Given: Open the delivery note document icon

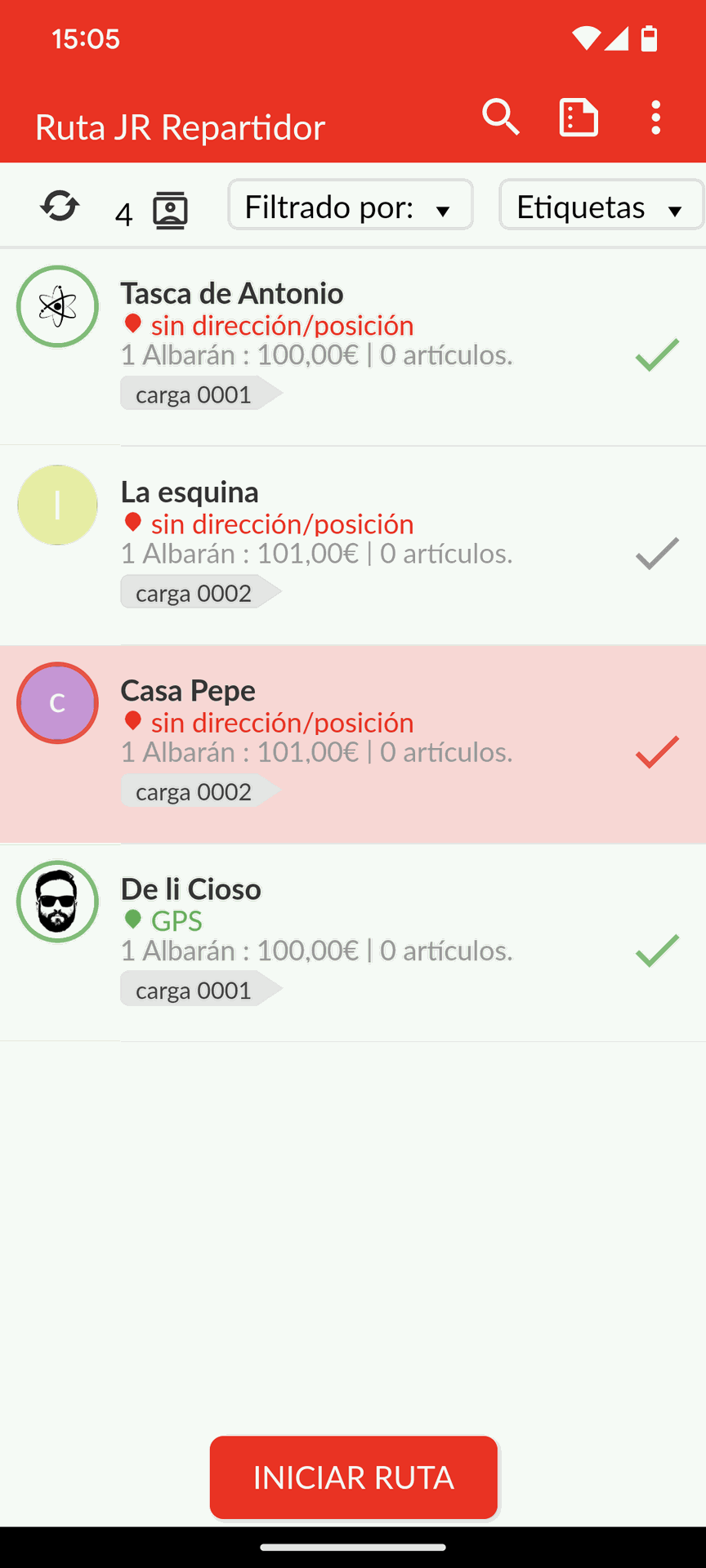Looking at the screenshot, I should click(579, 118).
